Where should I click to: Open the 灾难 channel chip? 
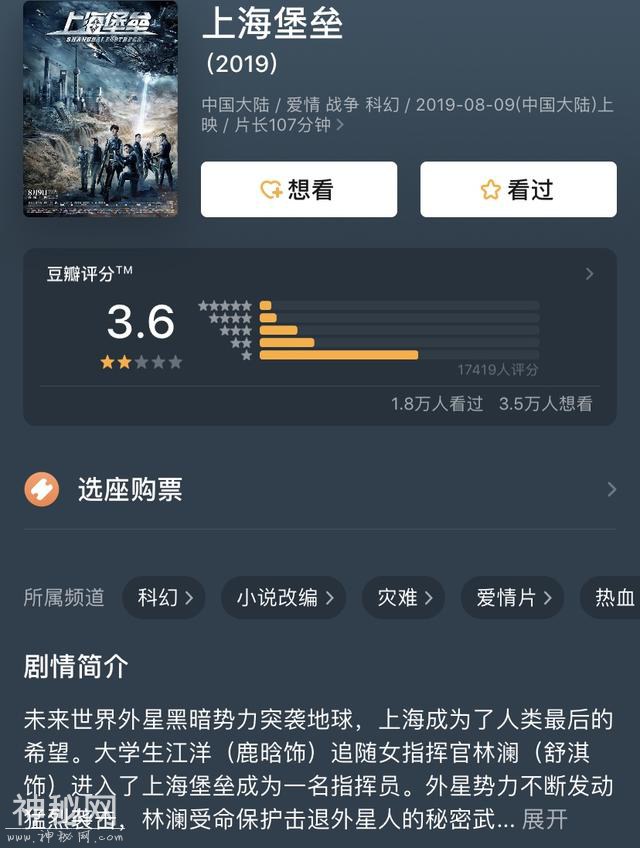(403, 598)
